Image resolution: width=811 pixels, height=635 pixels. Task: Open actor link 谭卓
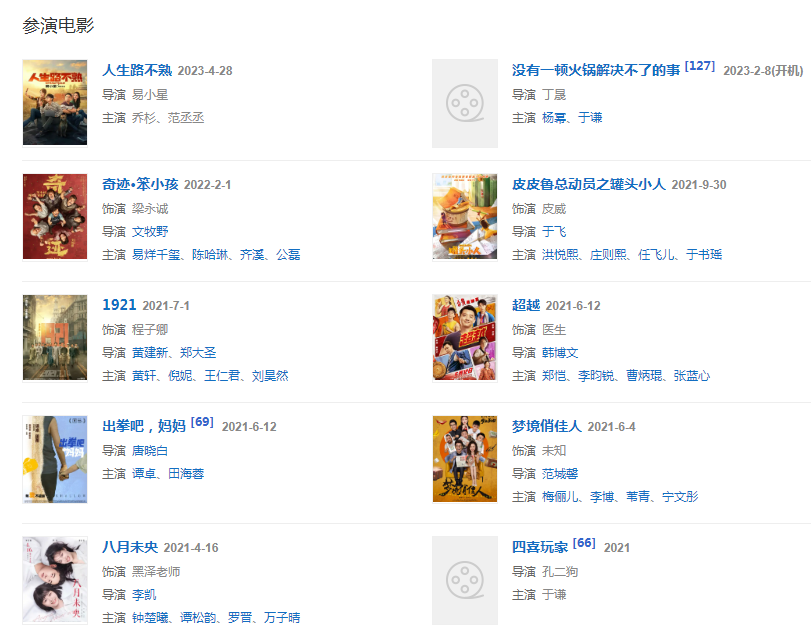pyautogui.click(x=144, y=474)
